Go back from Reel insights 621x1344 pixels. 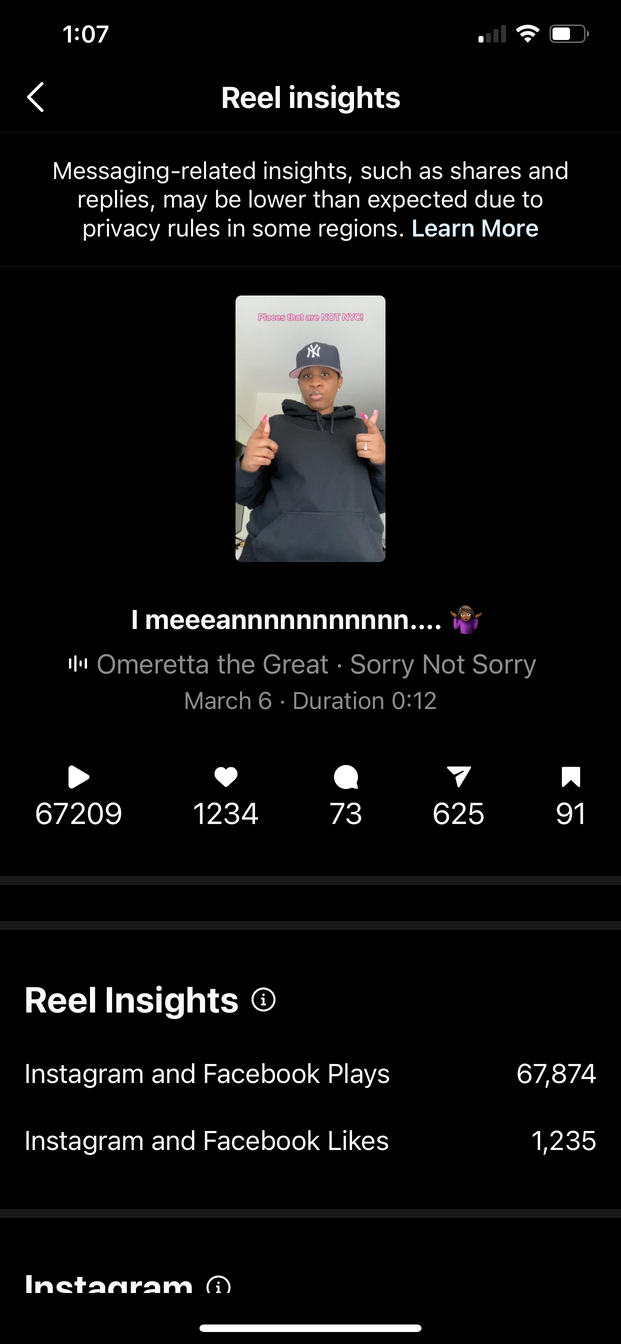[x=36, y=97]
